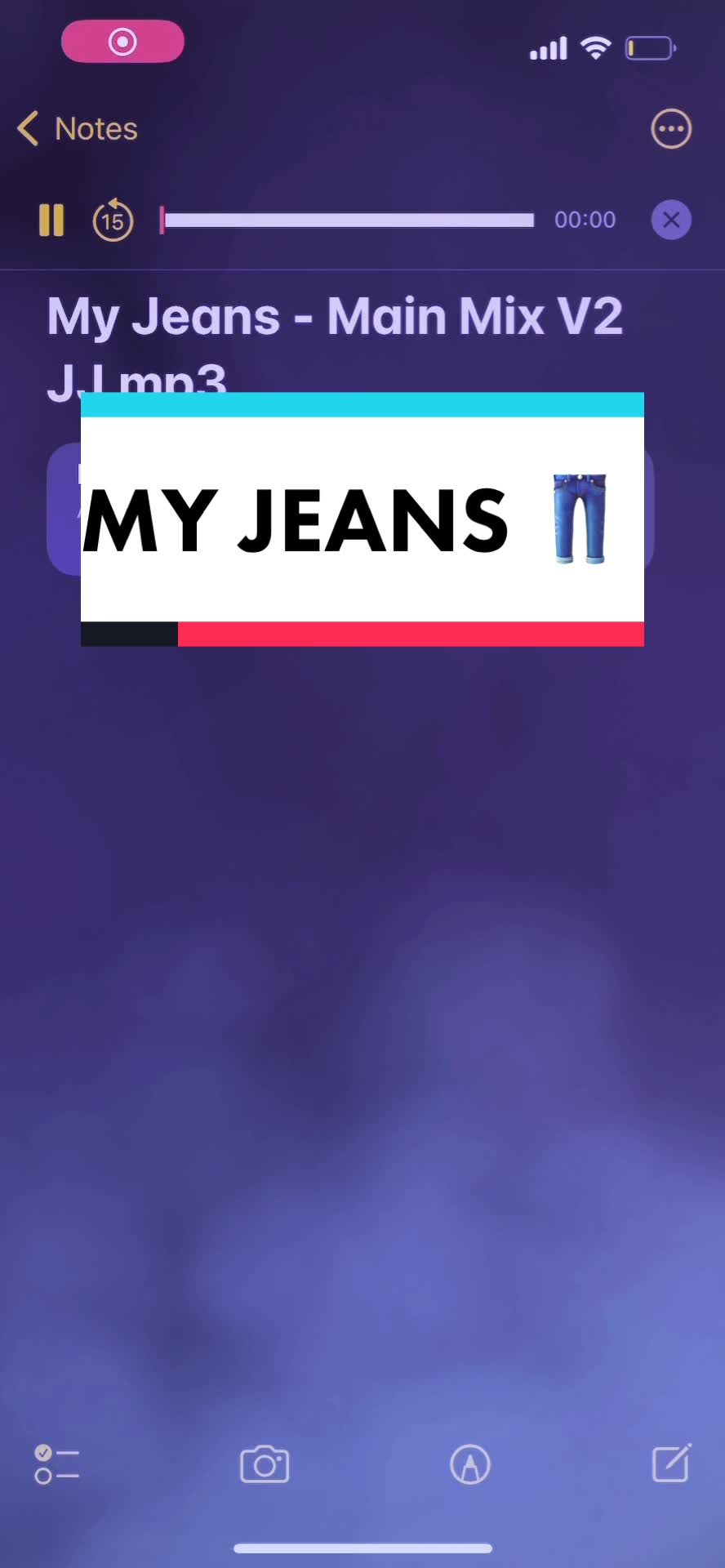
Task: Open the markup drawing tool
Action: click(470, 1464)
